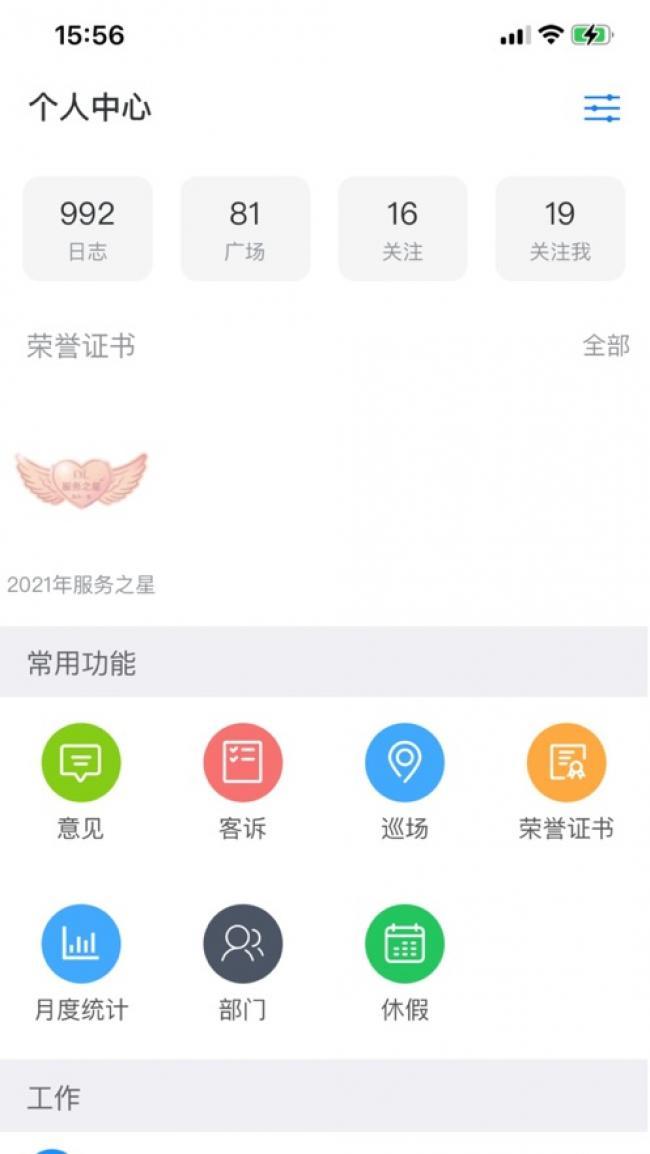Open the 81 广场 card

pyautogui.click(x=245, y=229)
